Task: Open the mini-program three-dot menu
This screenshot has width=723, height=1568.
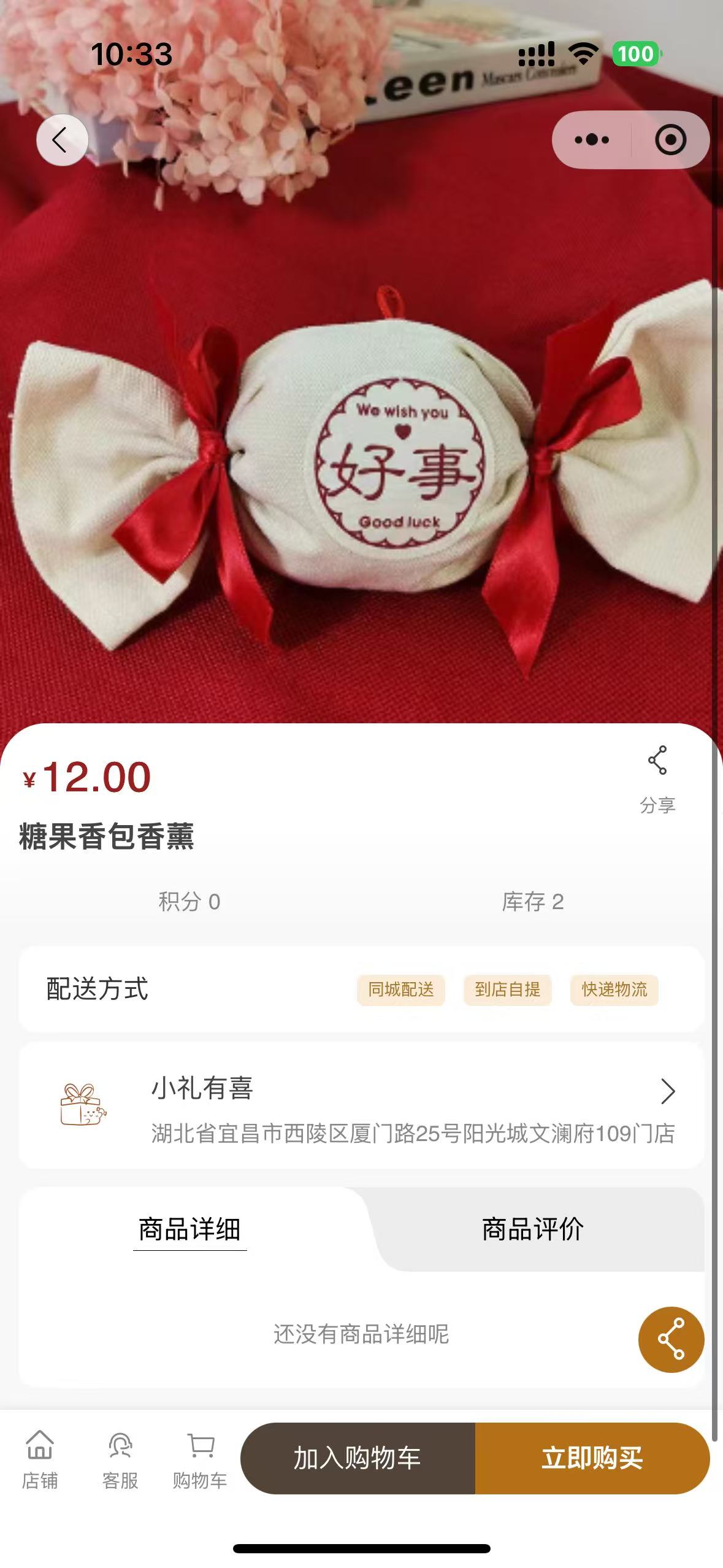Action: pos(592,140)
